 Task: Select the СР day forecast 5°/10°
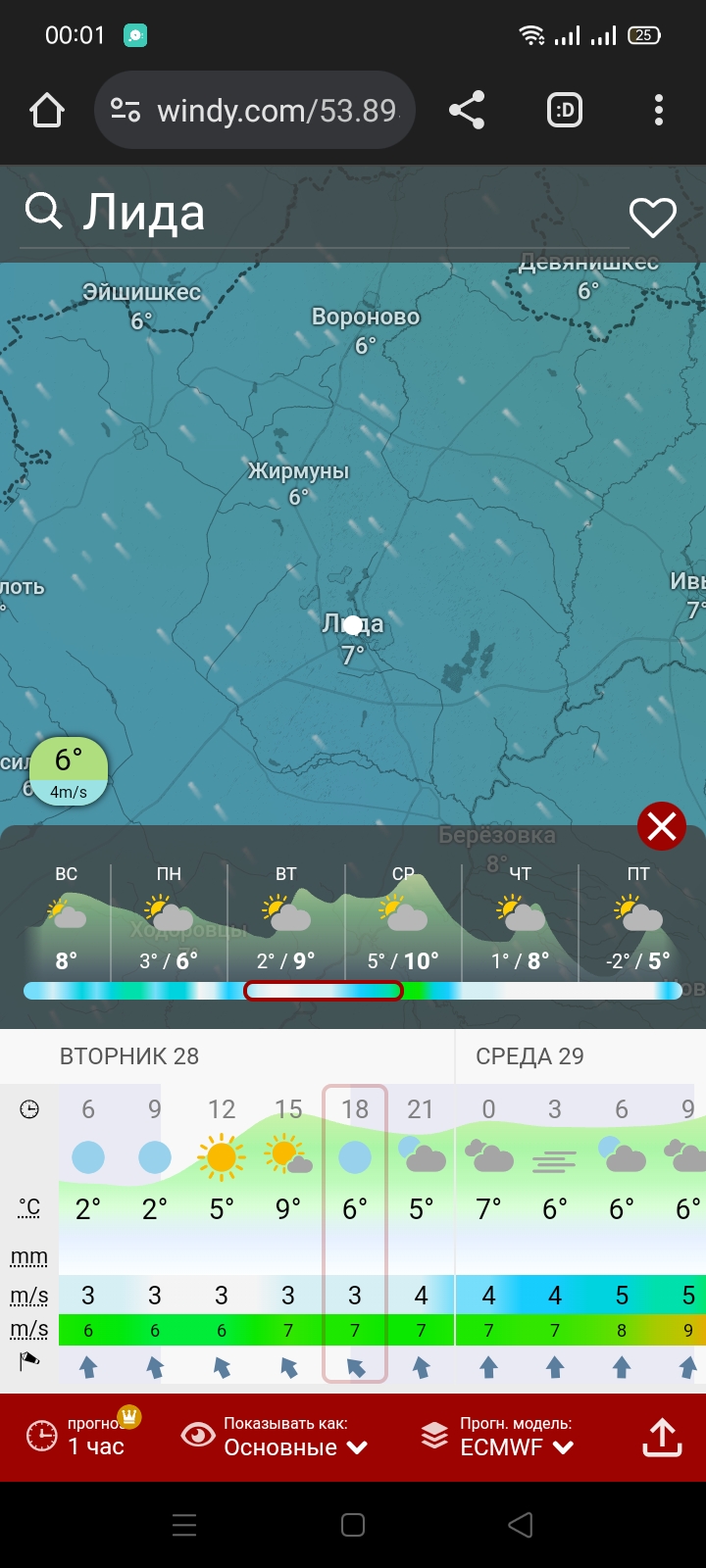point(403,918)
